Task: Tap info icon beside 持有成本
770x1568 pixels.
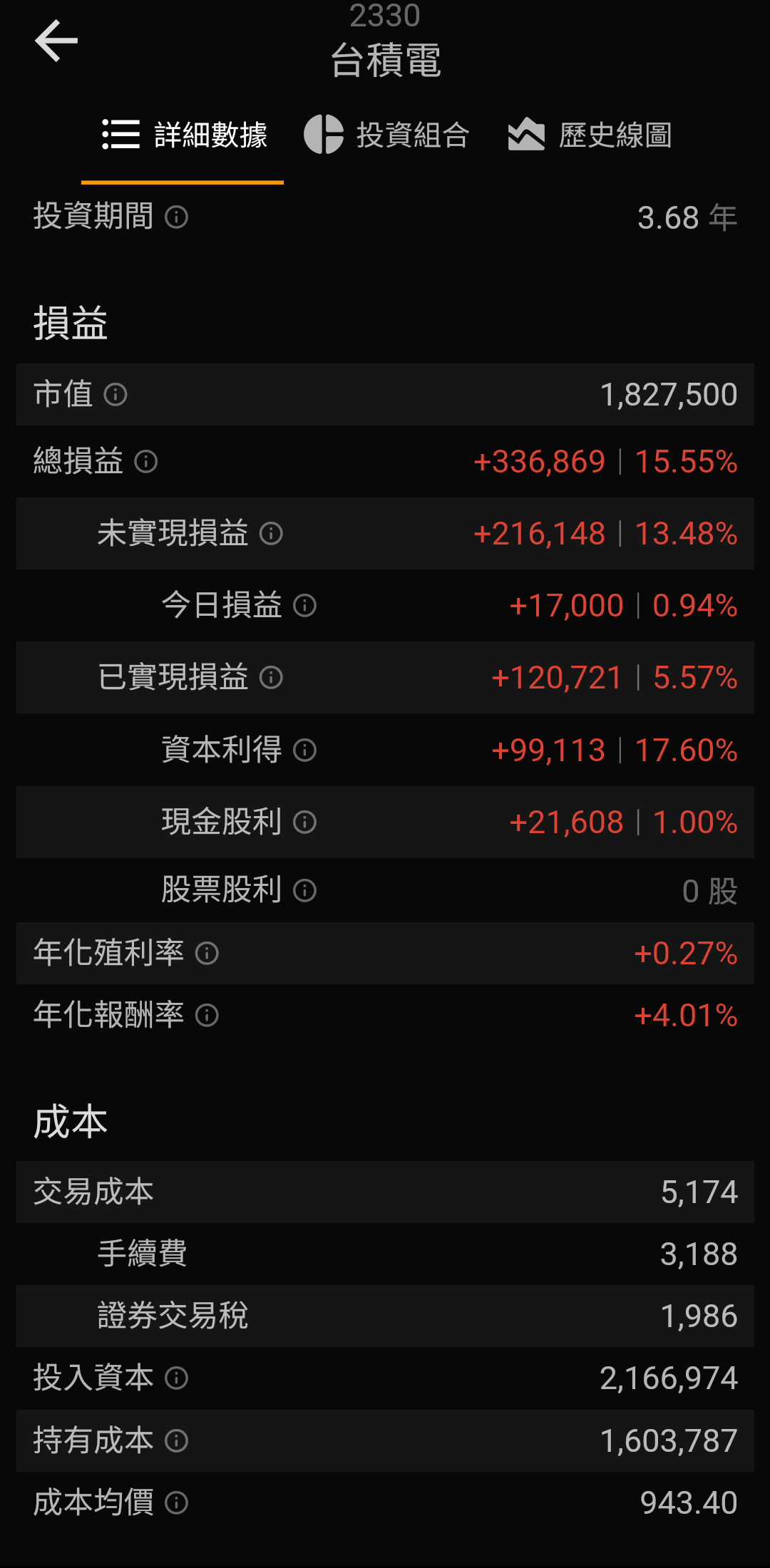Action: point(176,1440)
